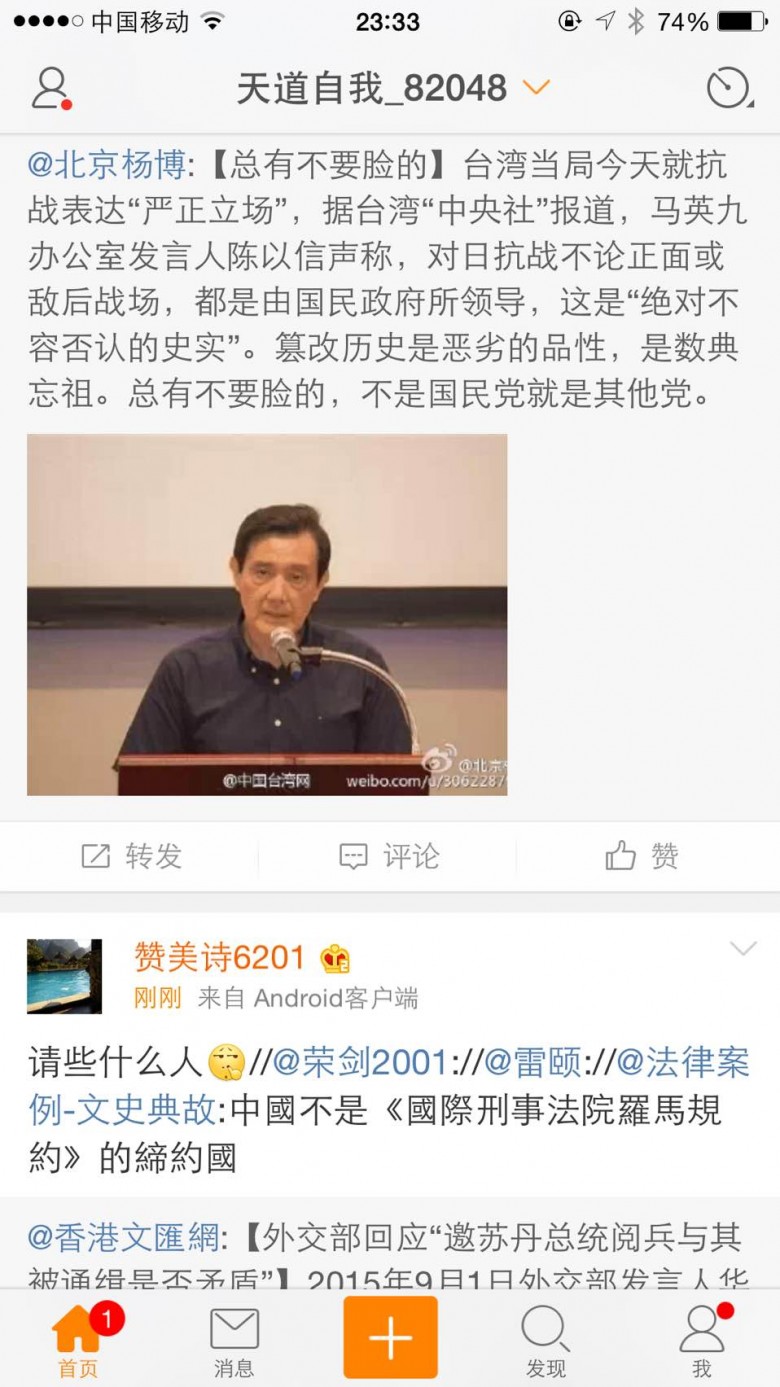
Task: Like the post with 赞 button
Action: (642, 856)
